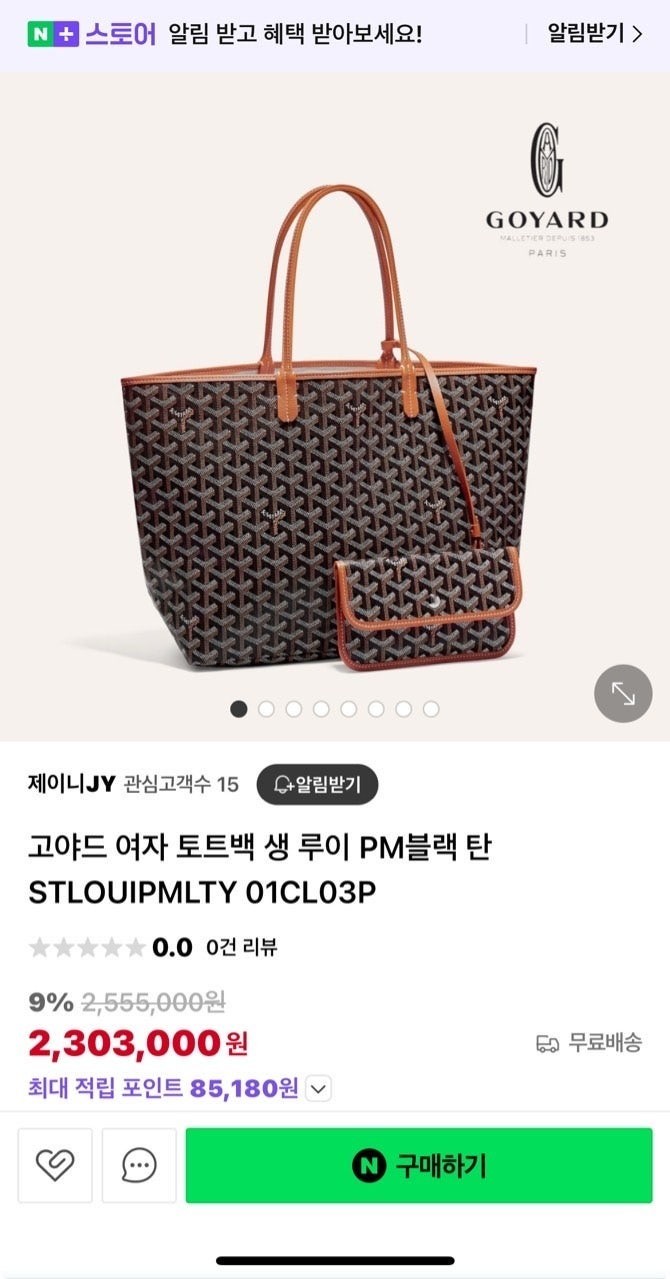Open the 0건 리뷰 reviews
Viewport: 670px width, 1279px height.
coord(241,947)
